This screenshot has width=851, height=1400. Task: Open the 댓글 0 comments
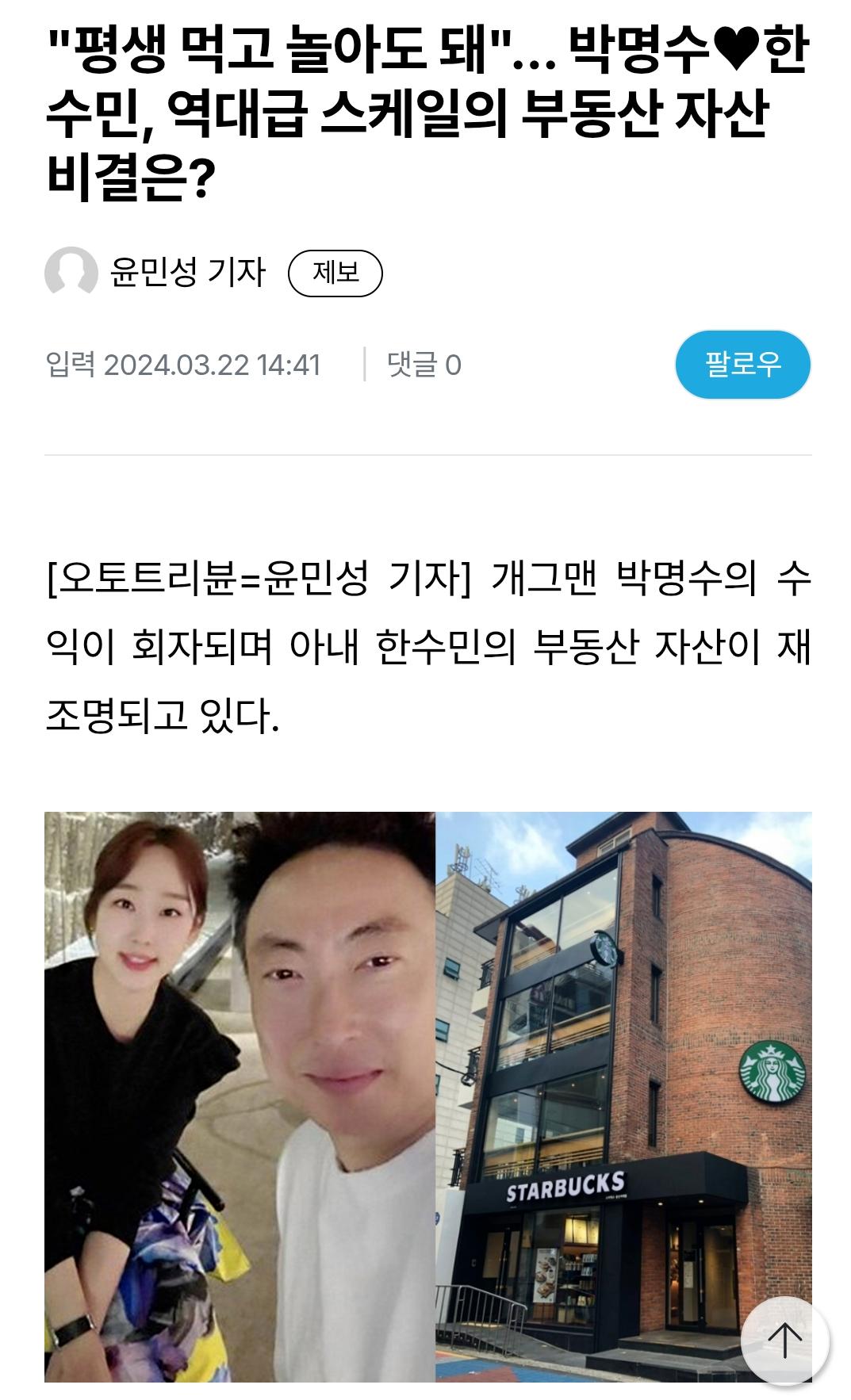[x=424, y=365]
